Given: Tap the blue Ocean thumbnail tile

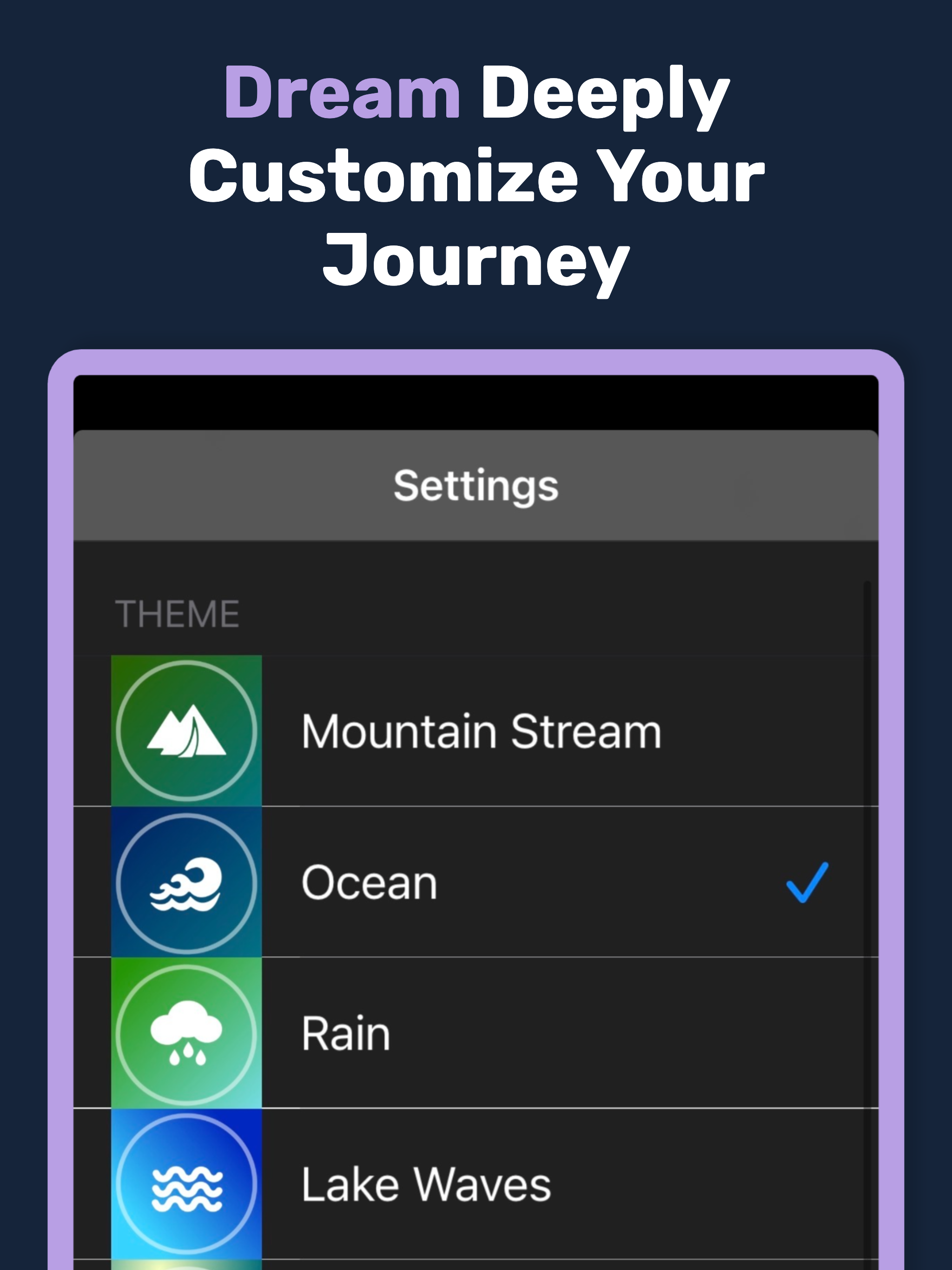Looking at the screenshot, I should click(x=186, y=882).
